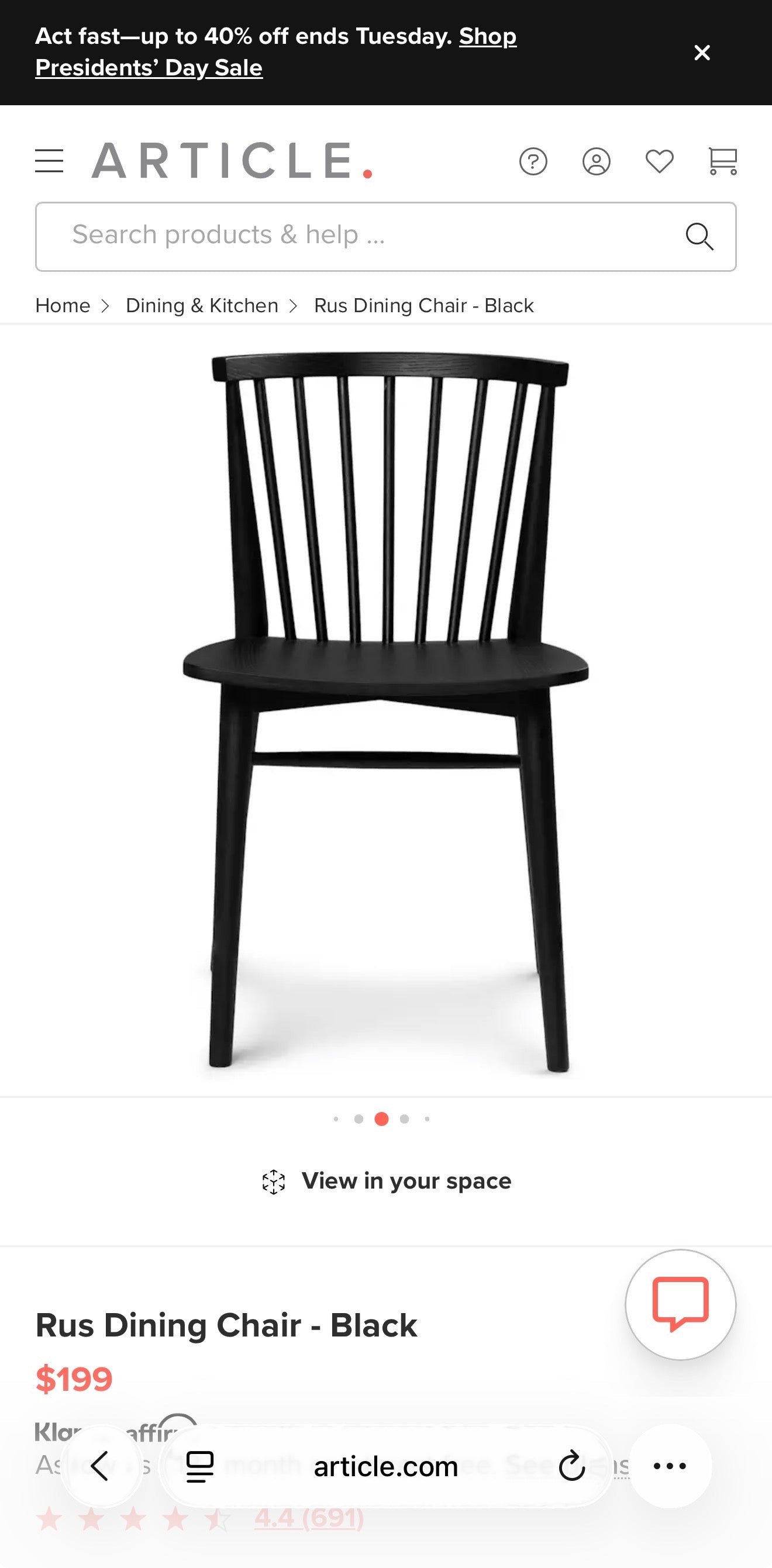Go back using the browser back arrow
The width and height of the screenshot is (772, 1568).
coord(101,1466)
